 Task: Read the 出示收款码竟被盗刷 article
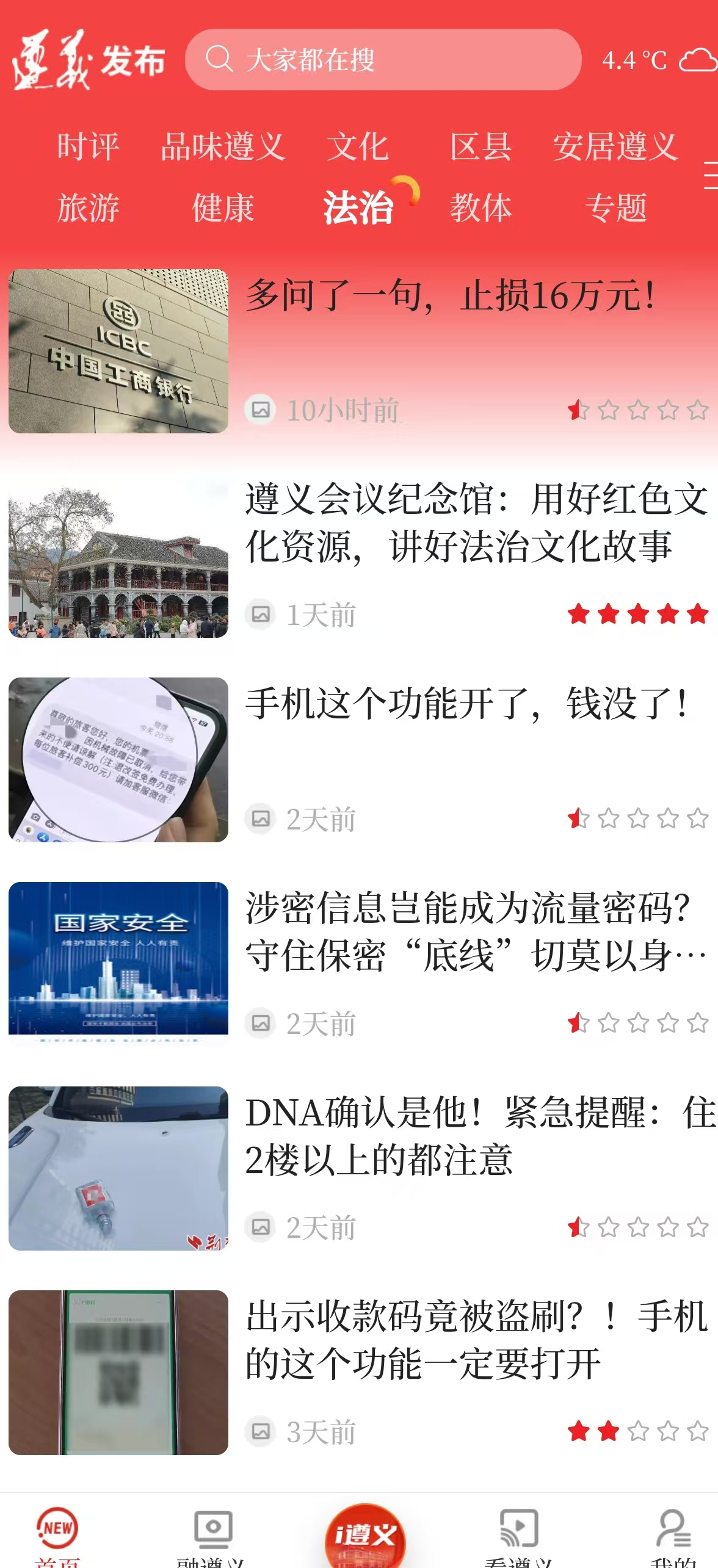point(476,1340)
